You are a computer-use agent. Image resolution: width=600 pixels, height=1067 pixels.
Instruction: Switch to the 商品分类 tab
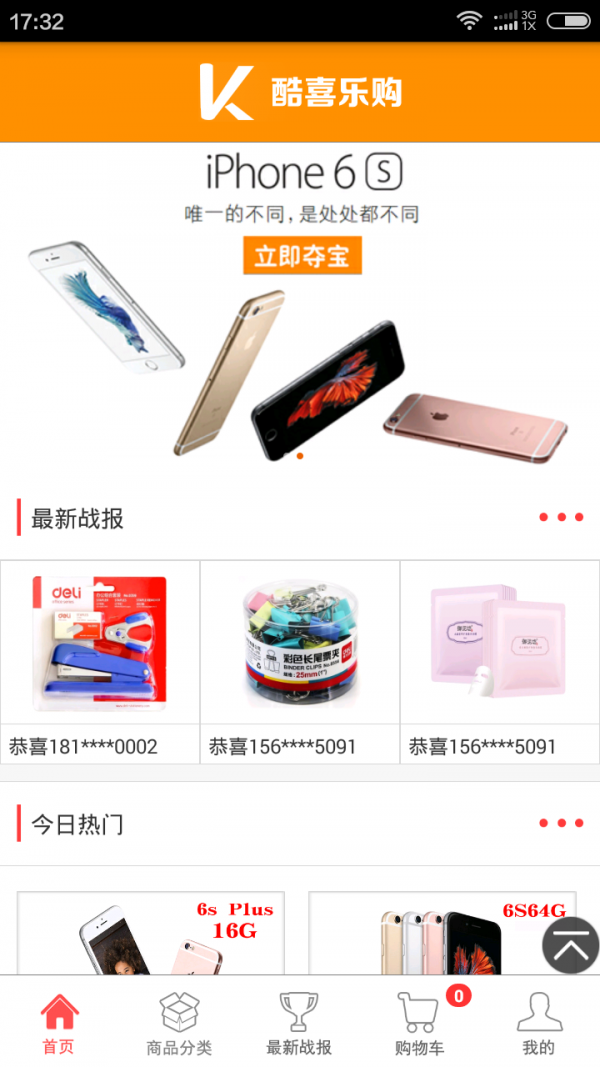point(180,1025)
